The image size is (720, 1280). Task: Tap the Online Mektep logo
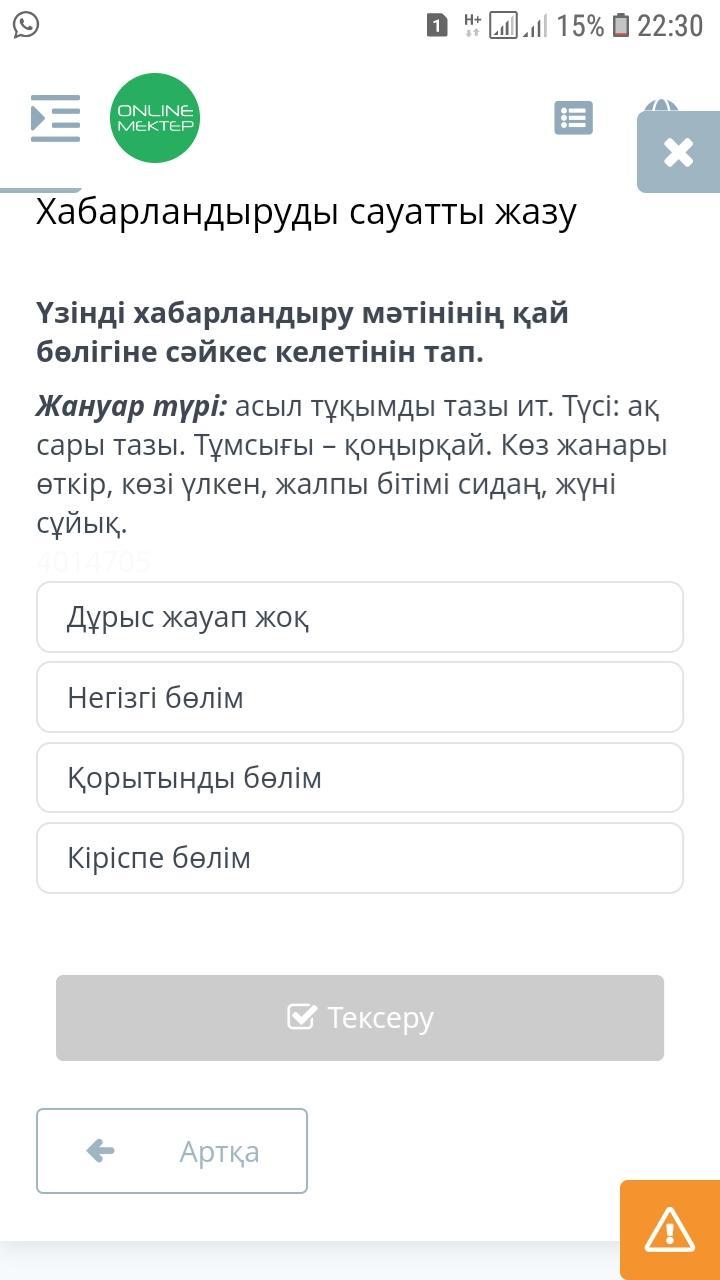tap(154, 118)
